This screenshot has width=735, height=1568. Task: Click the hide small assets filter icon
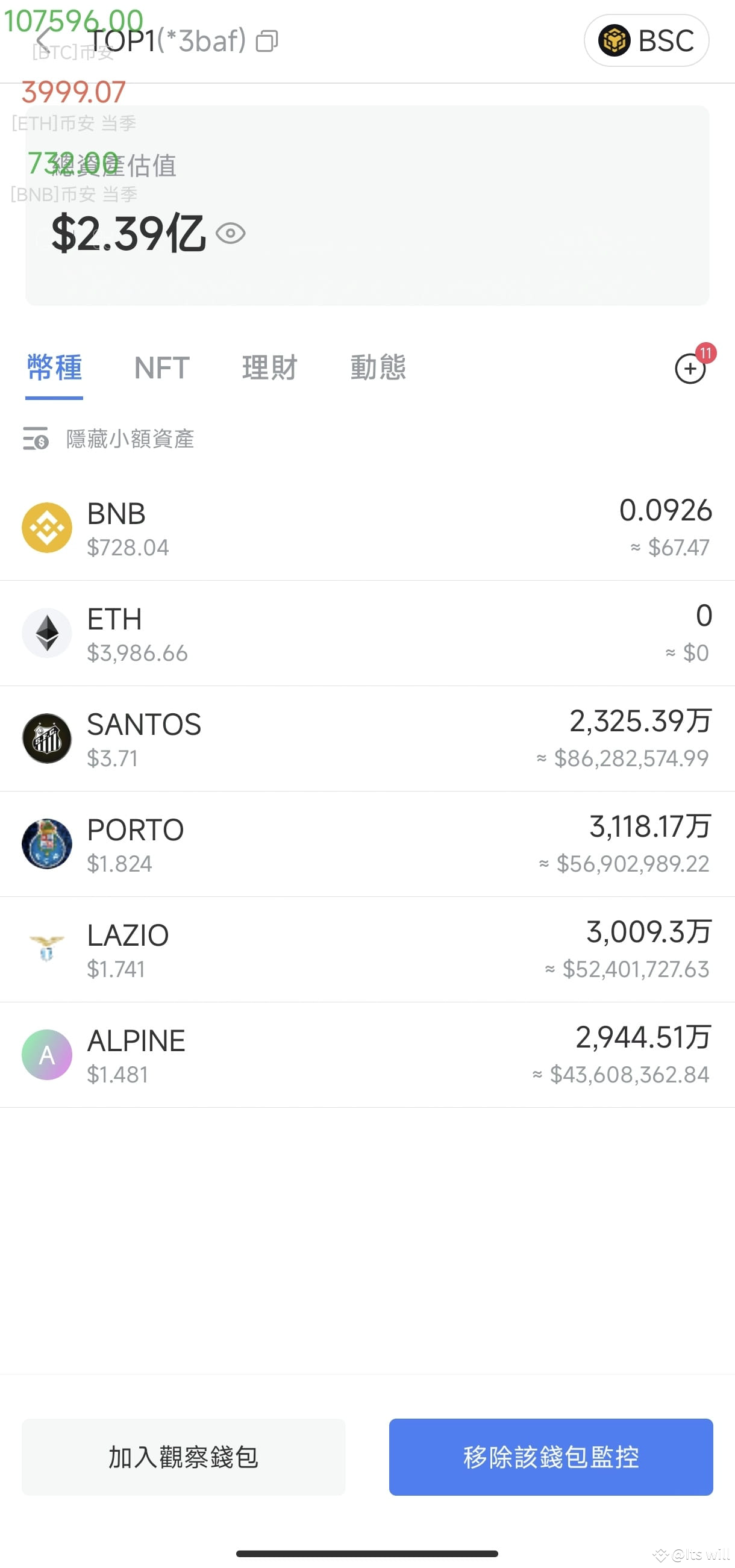point(36,439)
